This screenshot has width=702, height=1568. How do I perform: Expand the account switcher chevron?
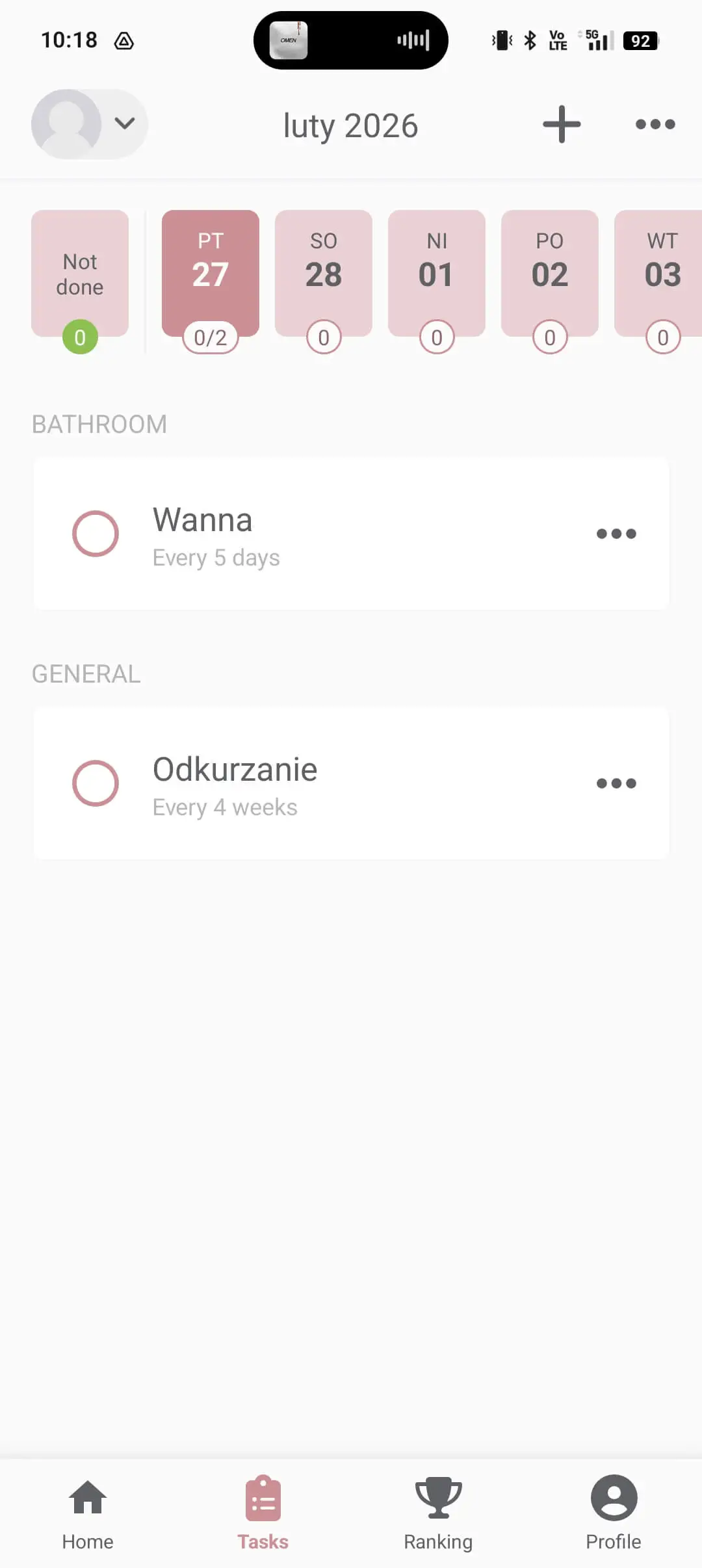125,124
